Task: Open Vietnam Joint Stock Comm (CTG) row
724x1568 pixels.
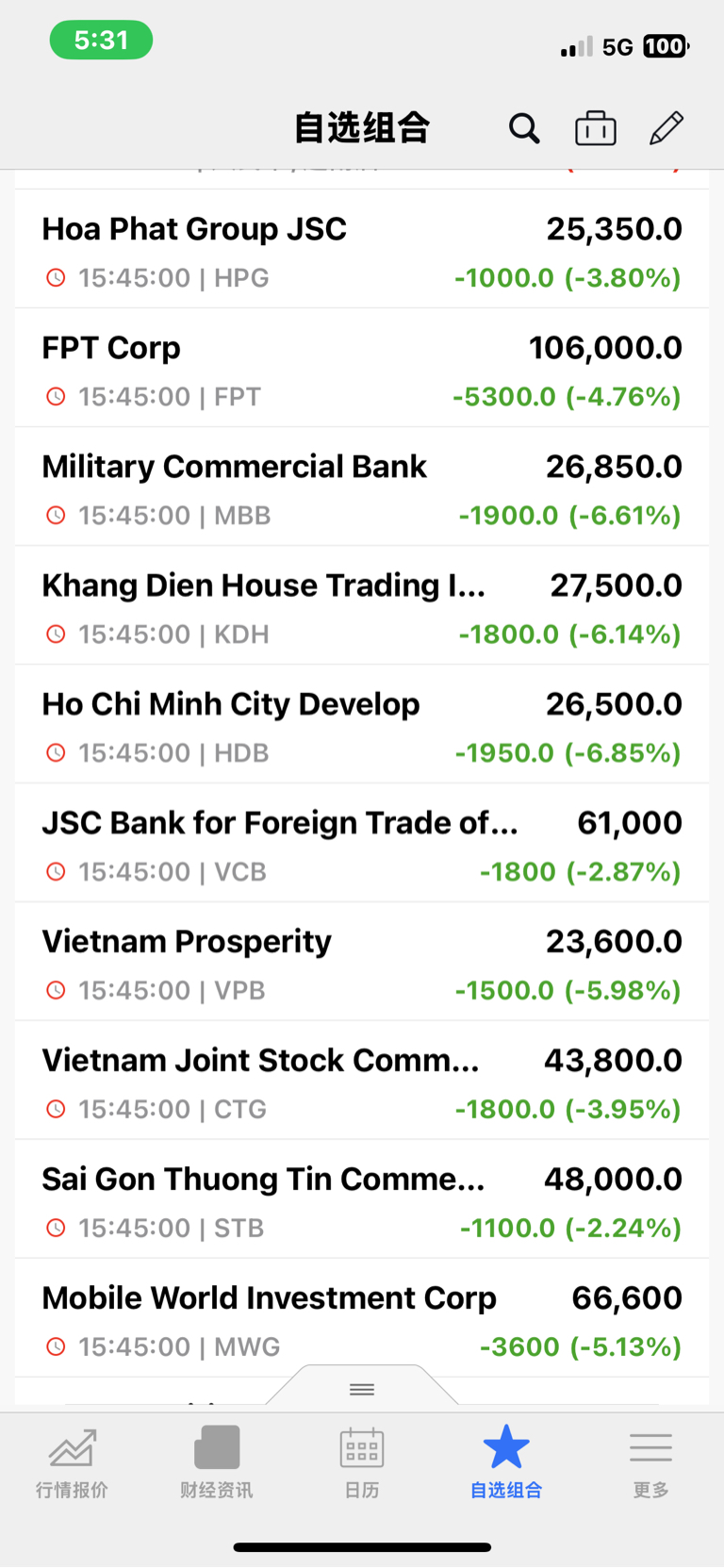Action: (x=362, y=1081)
